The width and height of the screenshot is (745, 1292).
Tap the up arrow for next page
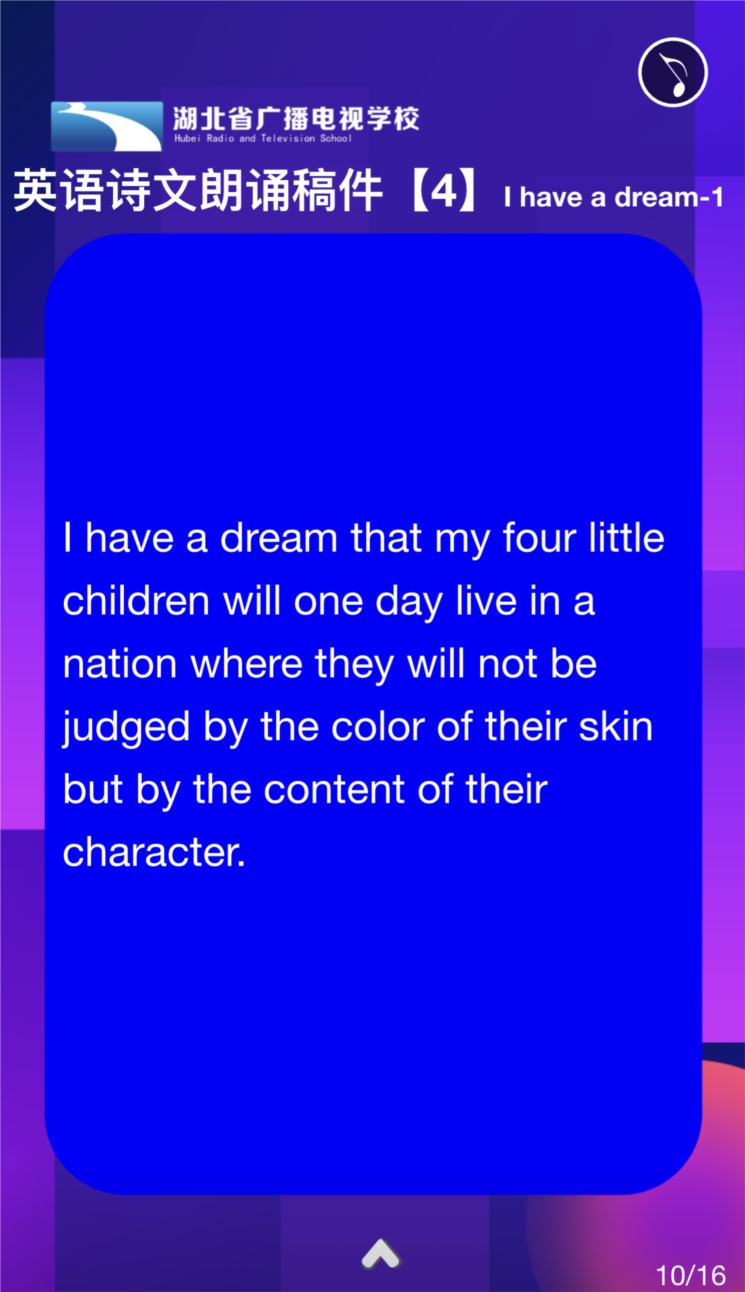381,1252
